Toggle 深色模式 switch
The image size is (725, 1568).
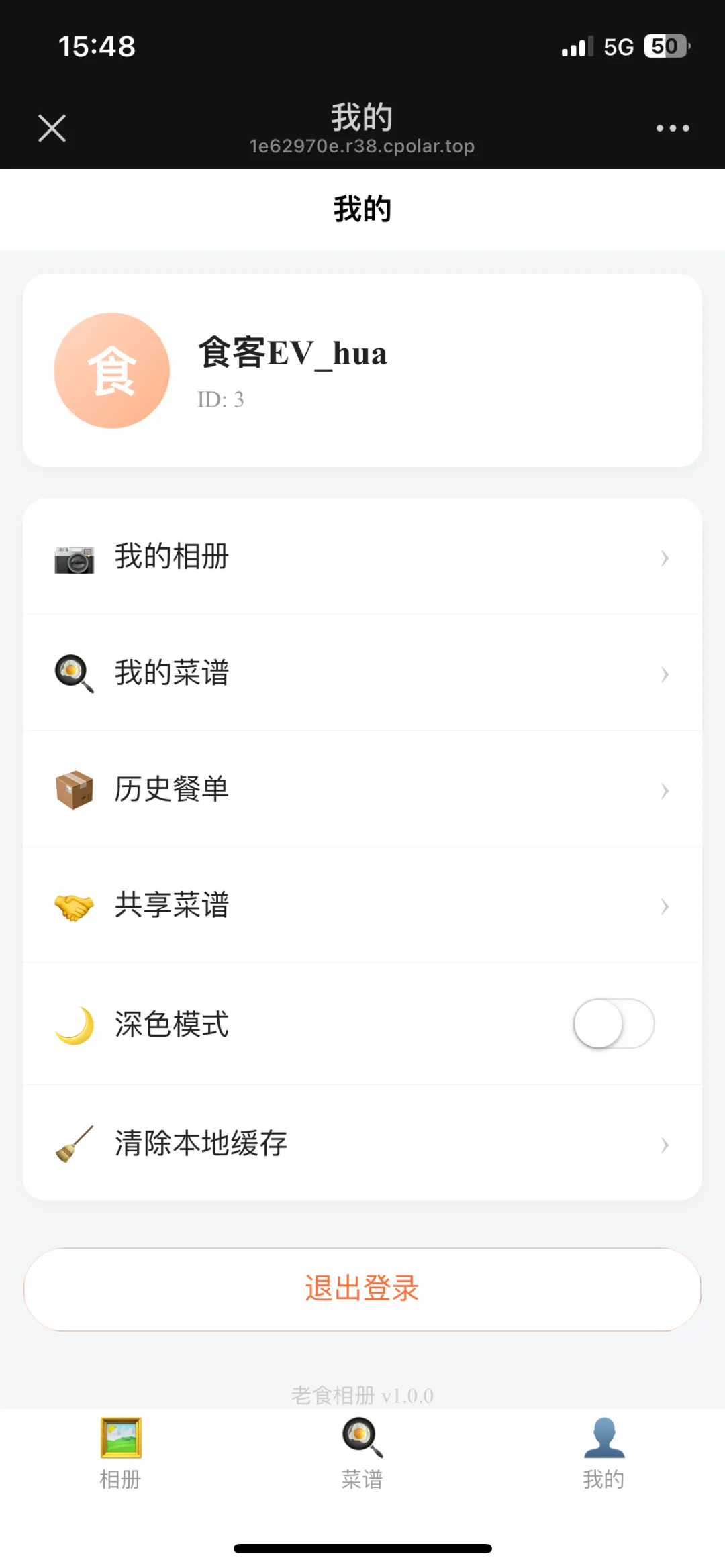[x=614, y=1024]
